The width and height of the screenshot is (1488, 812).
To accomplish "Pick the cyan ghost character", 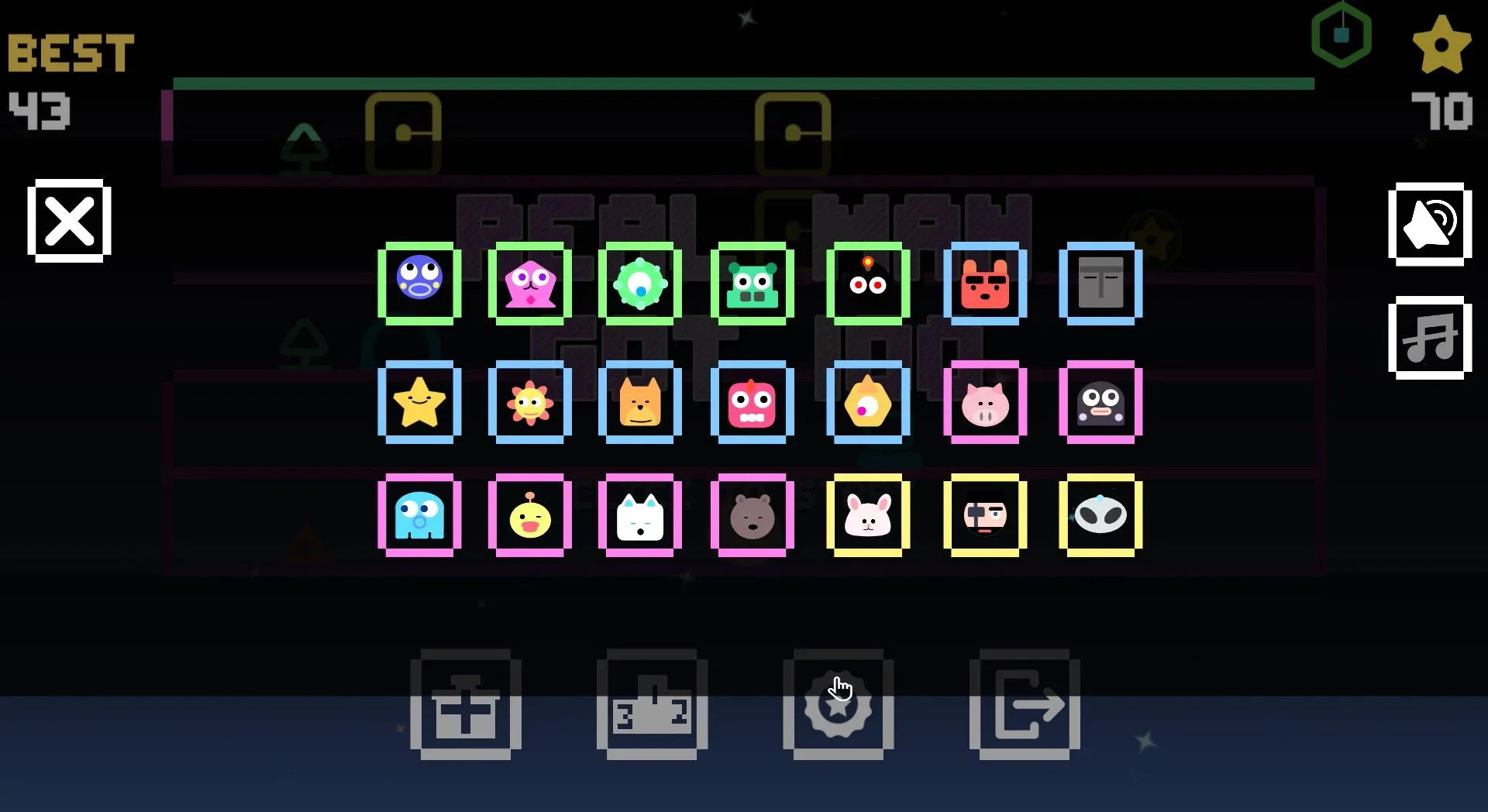I will [419, 515].
